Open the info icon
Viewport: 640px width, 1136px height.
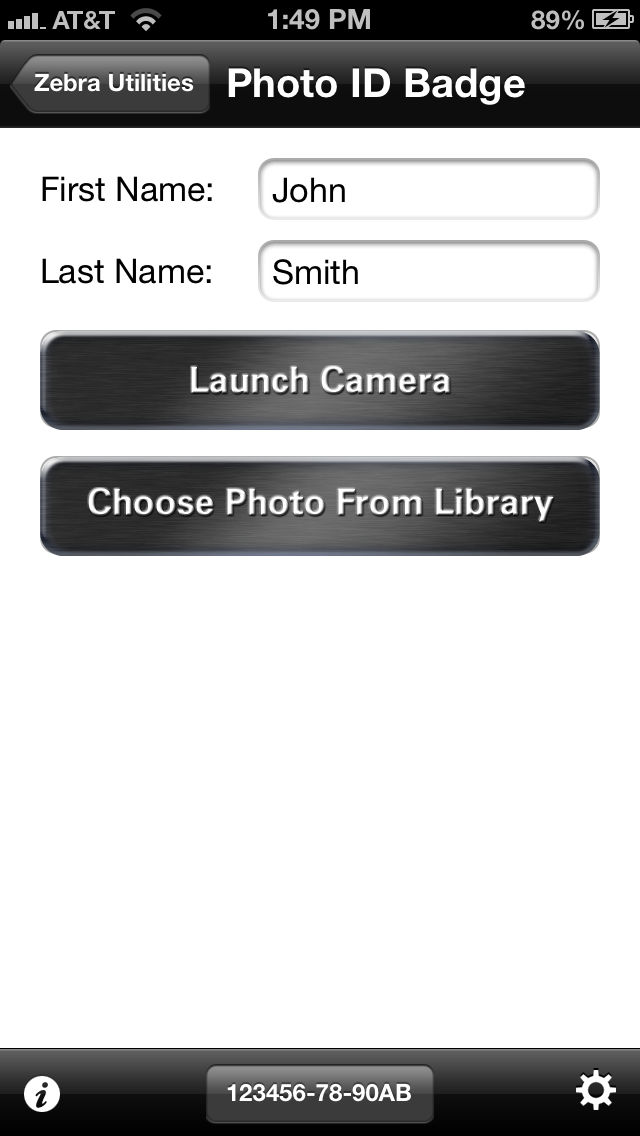tap(41, 1093)
